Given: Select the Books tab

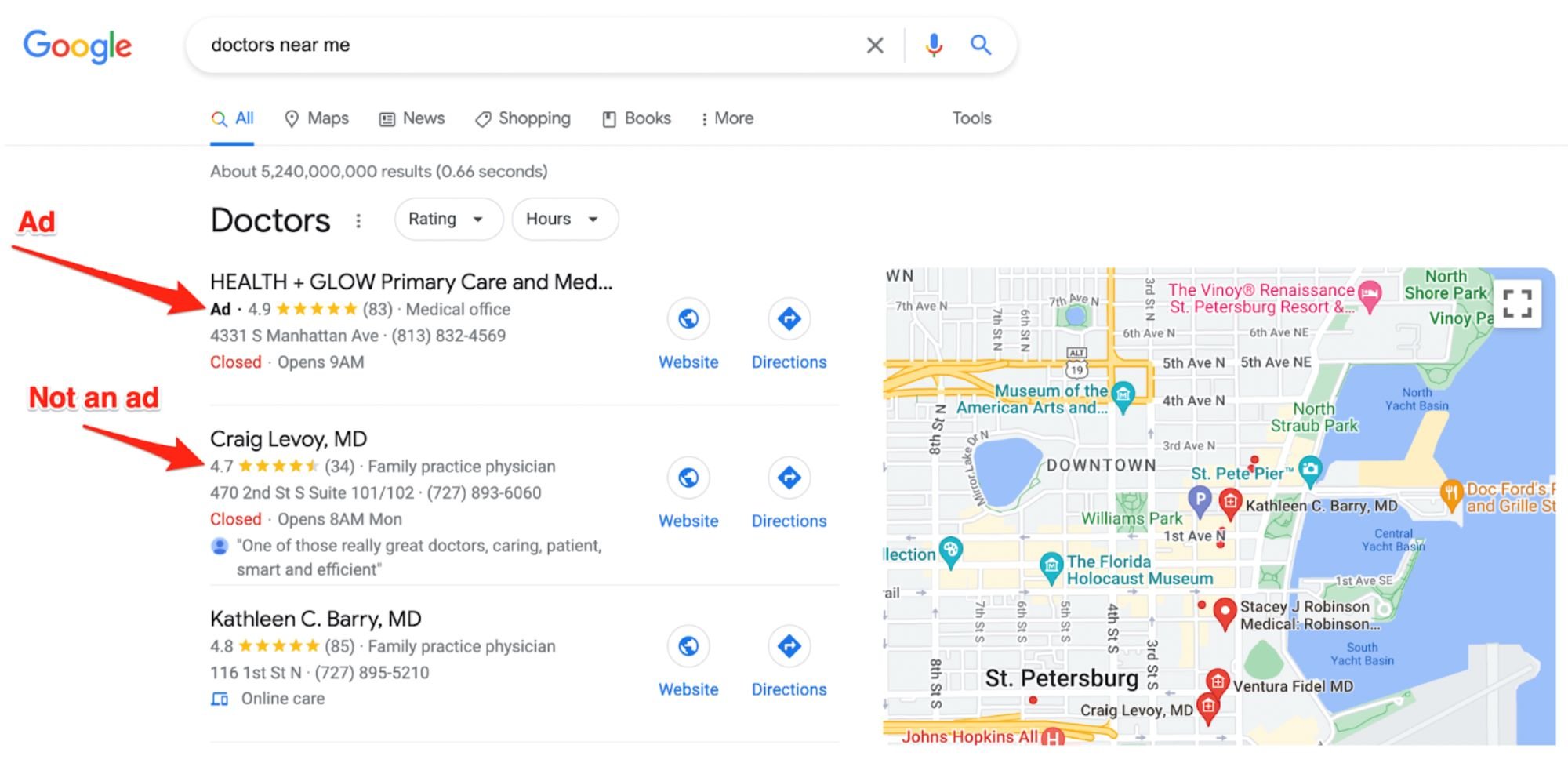Looking at the screenshot, I should point(637,118).
